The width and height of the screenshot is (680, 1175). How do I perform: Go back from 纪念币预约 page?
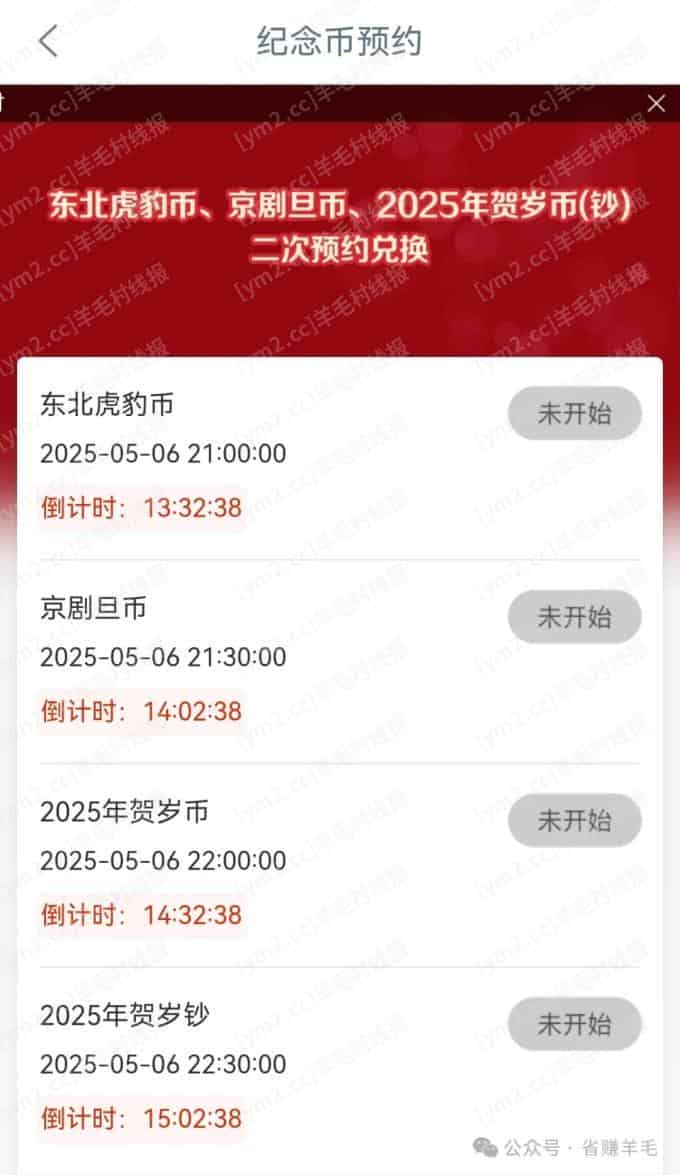pyautogui.click(x=48, y=42)
